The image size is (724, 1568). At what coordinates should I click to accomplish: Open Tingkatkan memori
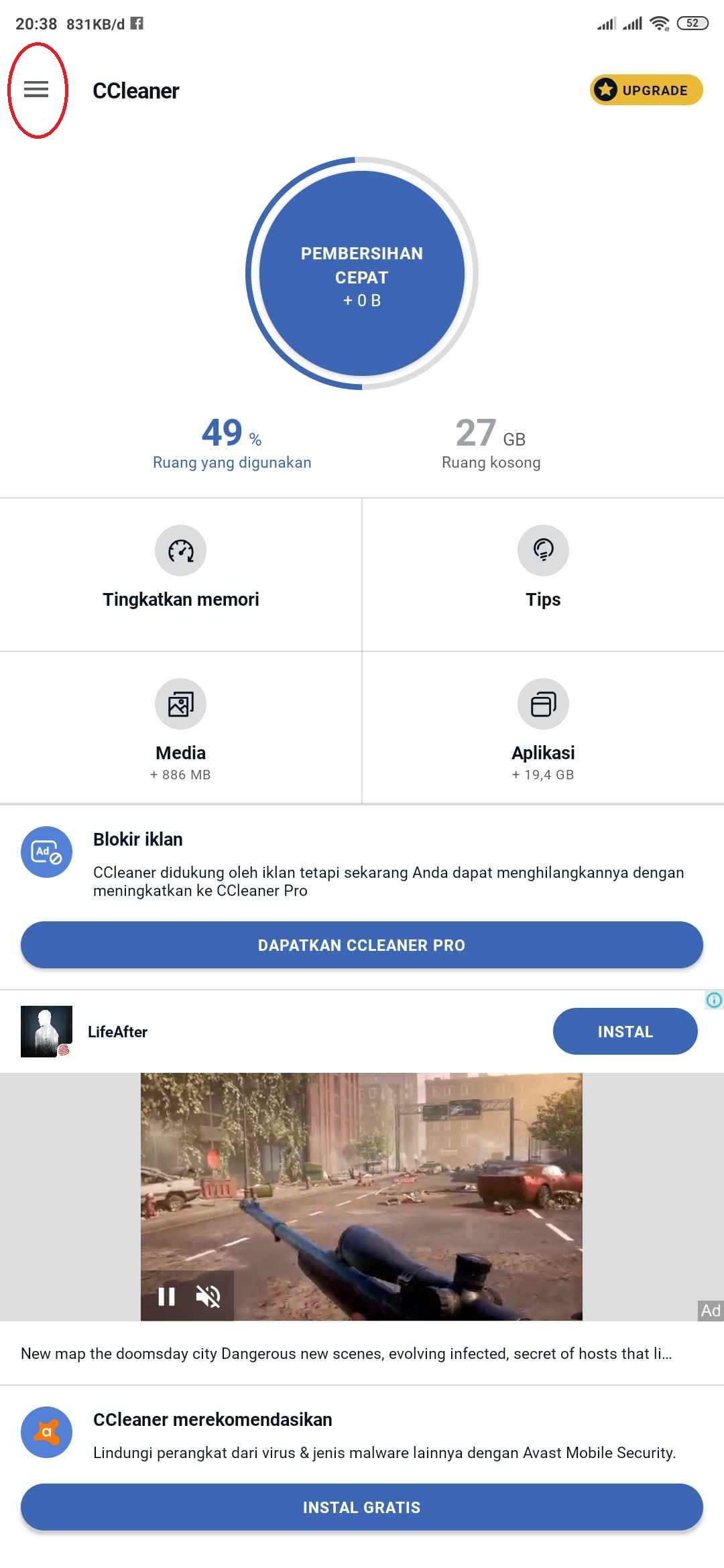click(x=180, y=574)
